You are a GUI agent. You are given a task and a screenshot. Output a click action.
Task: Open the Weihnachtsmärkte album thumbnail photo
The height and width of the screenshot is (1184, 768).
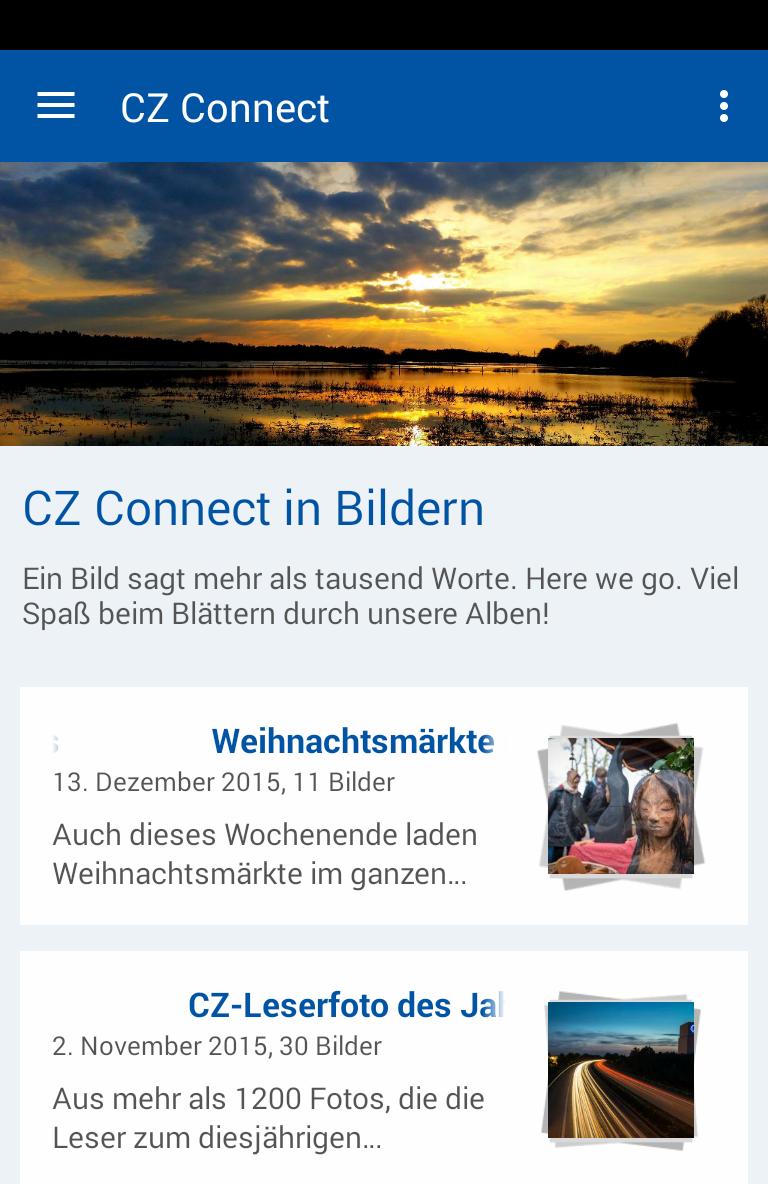click(620, 806)
